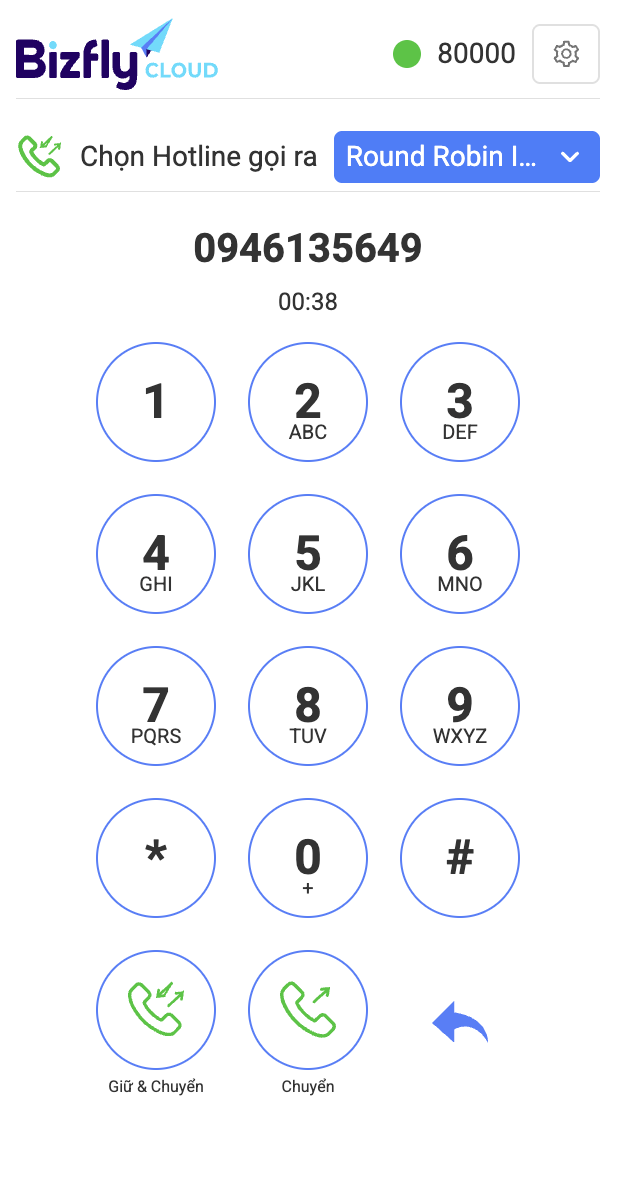Tap the 5 JKL key
Screen dimensions: 624x1190
coord(308,554)
